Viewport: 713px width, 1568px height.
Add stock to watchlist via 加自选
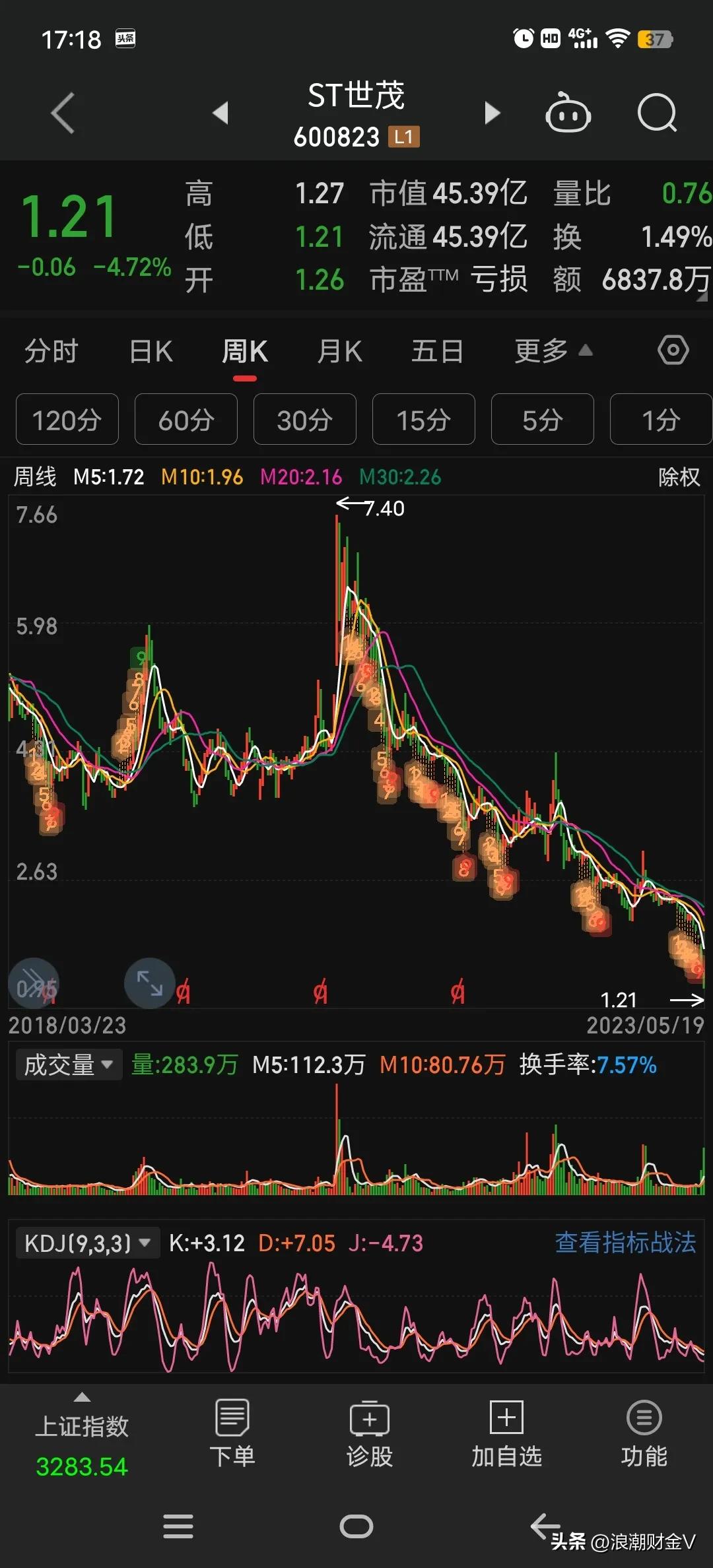coord(506,1442)
